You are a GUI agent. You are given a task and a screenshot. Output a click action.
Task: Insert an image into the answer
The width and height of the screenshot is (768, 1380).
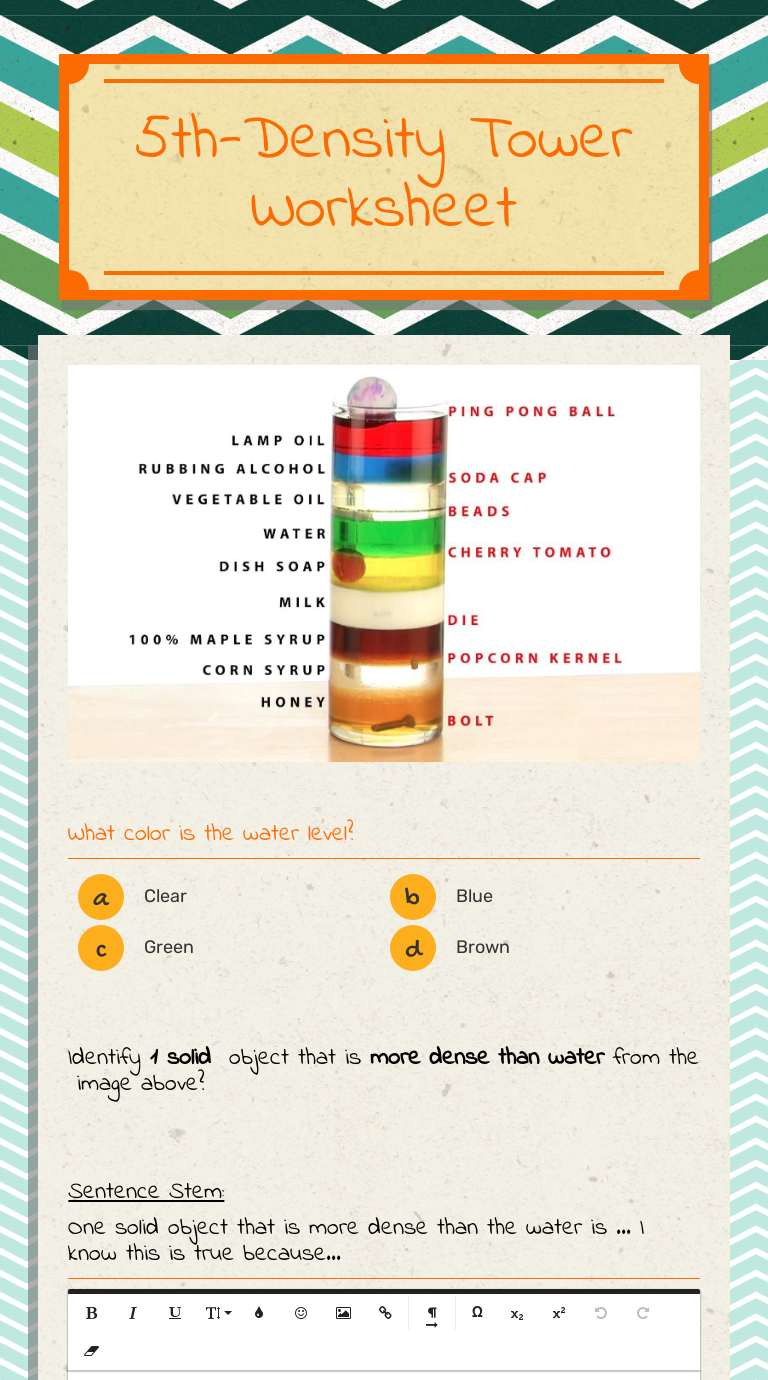click(x=343, y=1313)
